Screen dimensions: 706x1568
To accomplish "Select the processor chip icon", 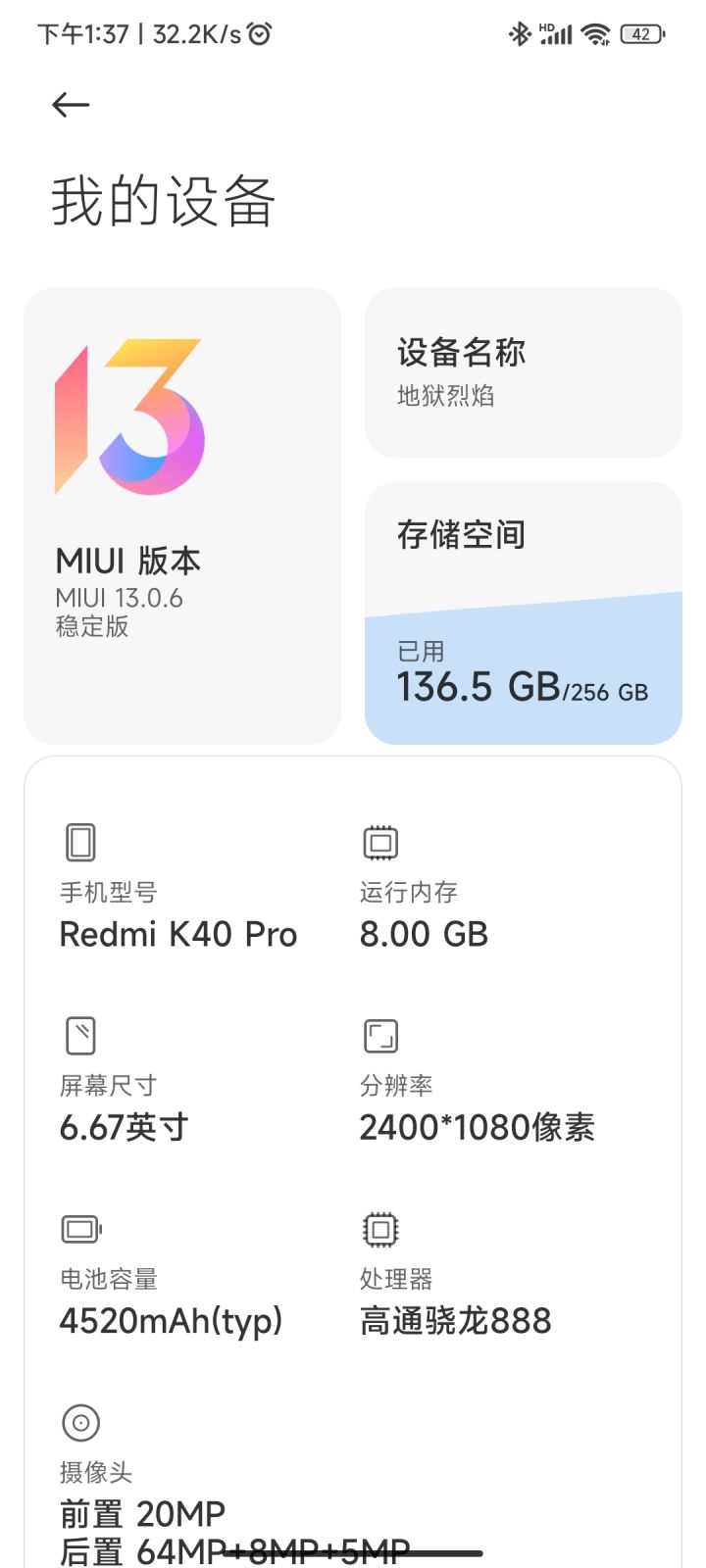I will [379, 1228].
